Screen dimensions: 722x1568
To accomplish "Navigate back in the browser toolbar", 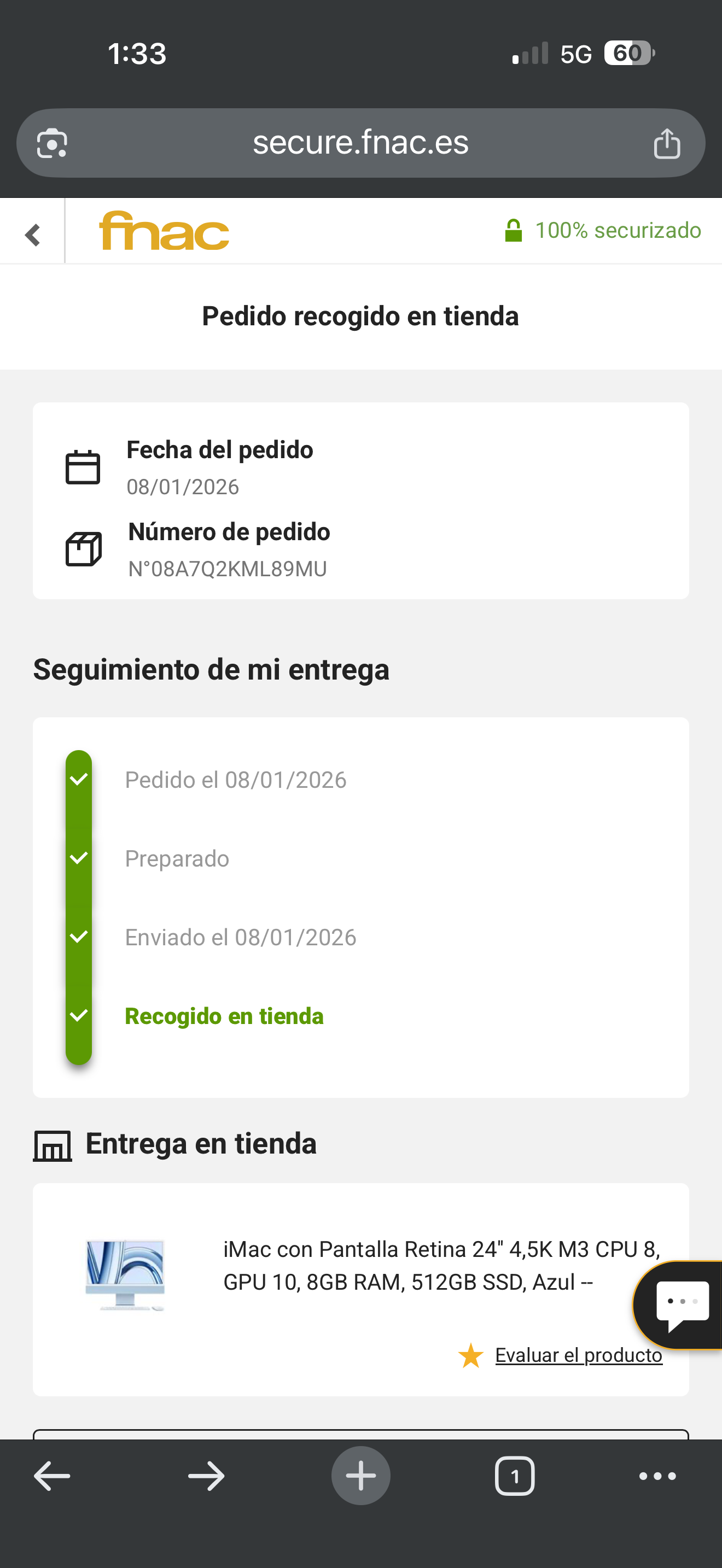I will click(52, 1476).
